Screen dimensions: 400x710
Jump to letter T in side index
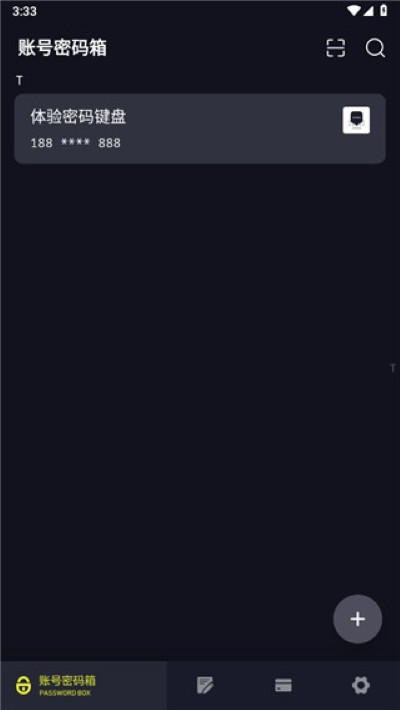(393, 368)
